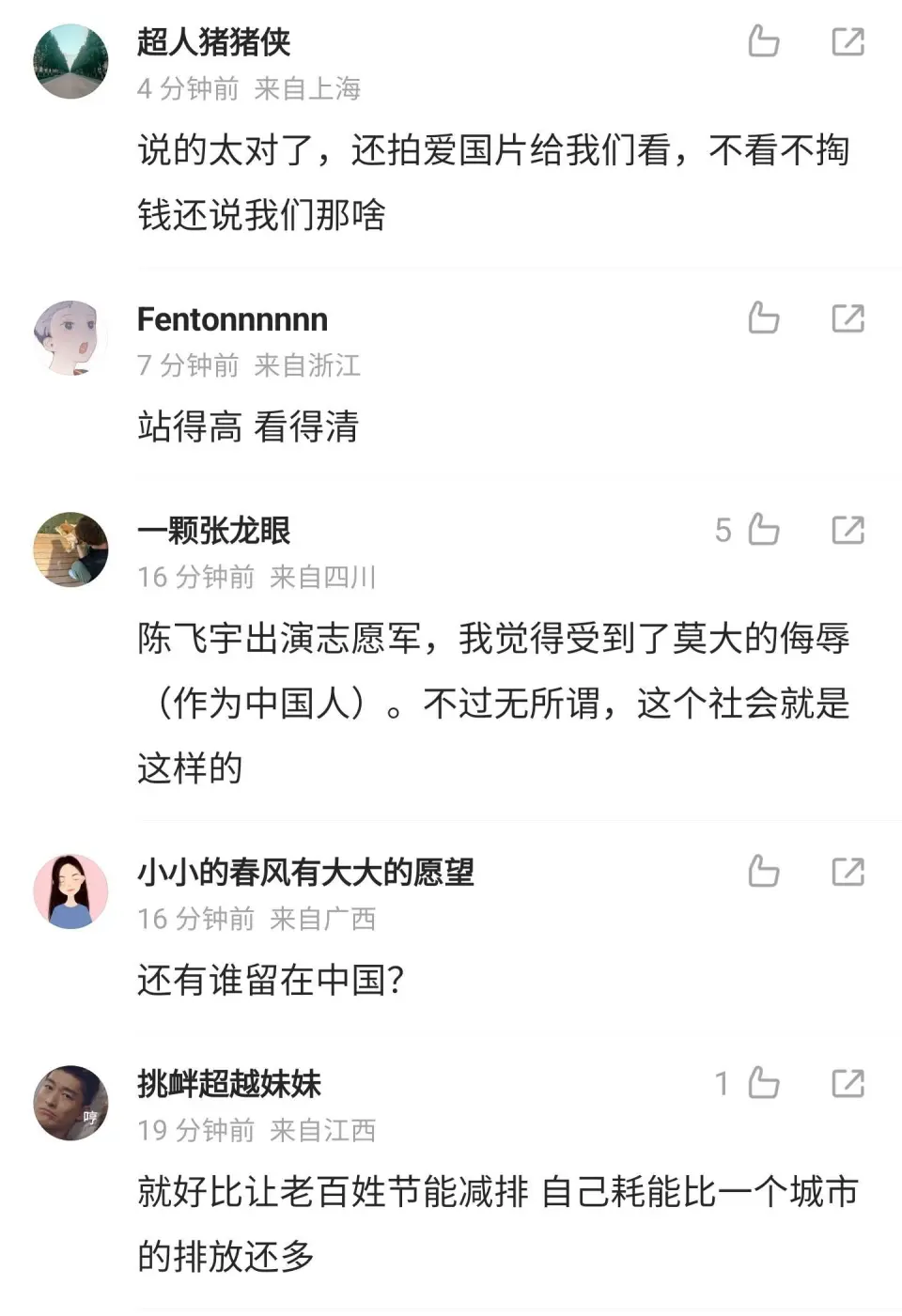Visit 挑衅超越妹妹's profile via avatar
Viewport: 902px width, 1316px height.
click(x=71, y=1103)
